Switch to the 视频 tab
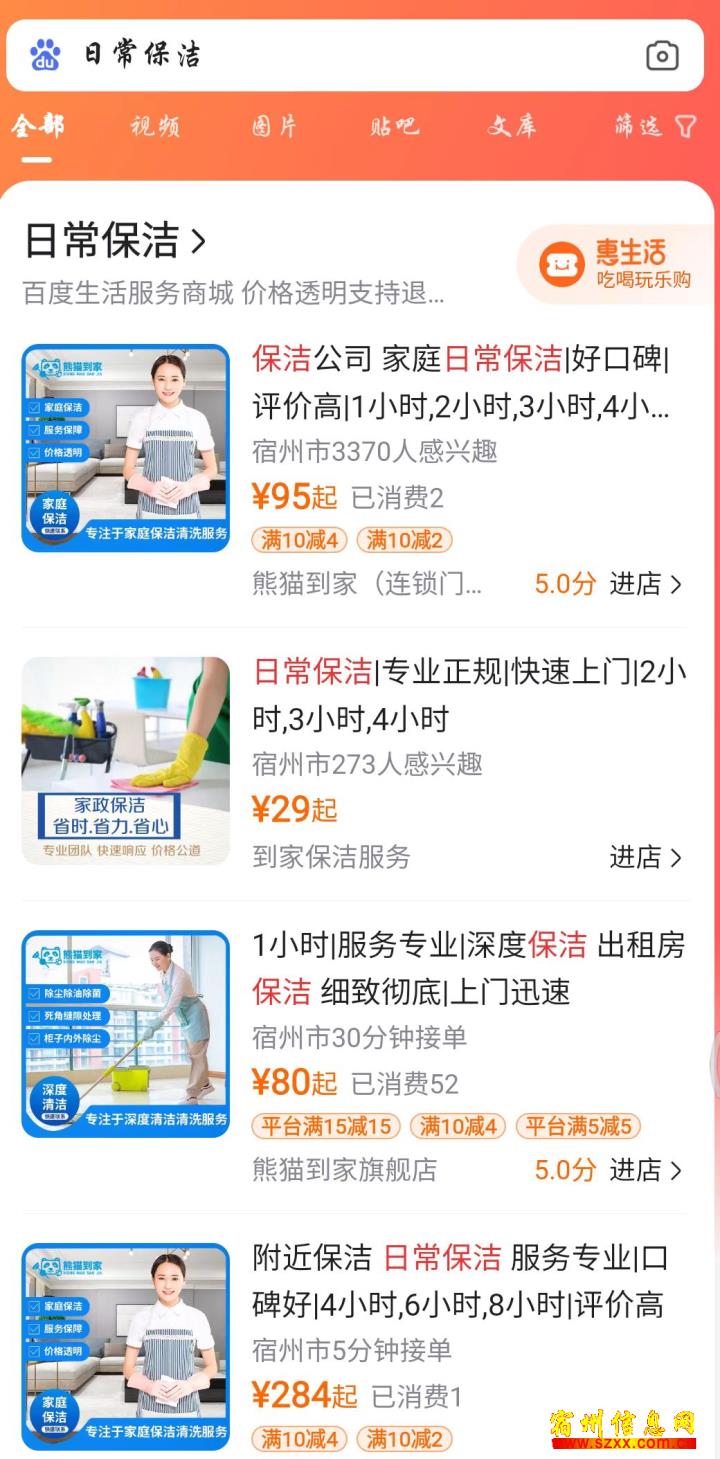Viewport: 720px width, 1459px height. [x=155, y=126]
